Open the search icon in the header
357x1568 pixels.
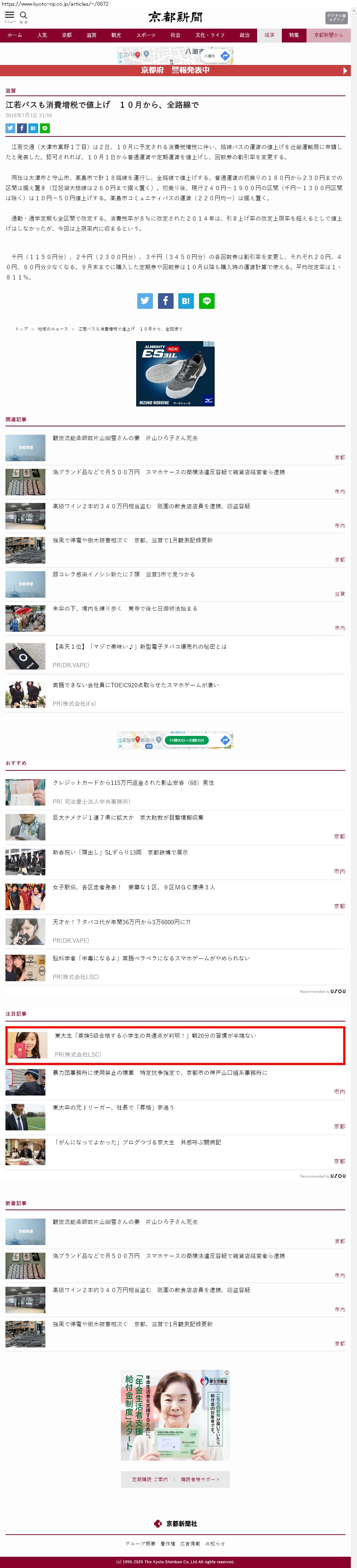coord(24,16)
